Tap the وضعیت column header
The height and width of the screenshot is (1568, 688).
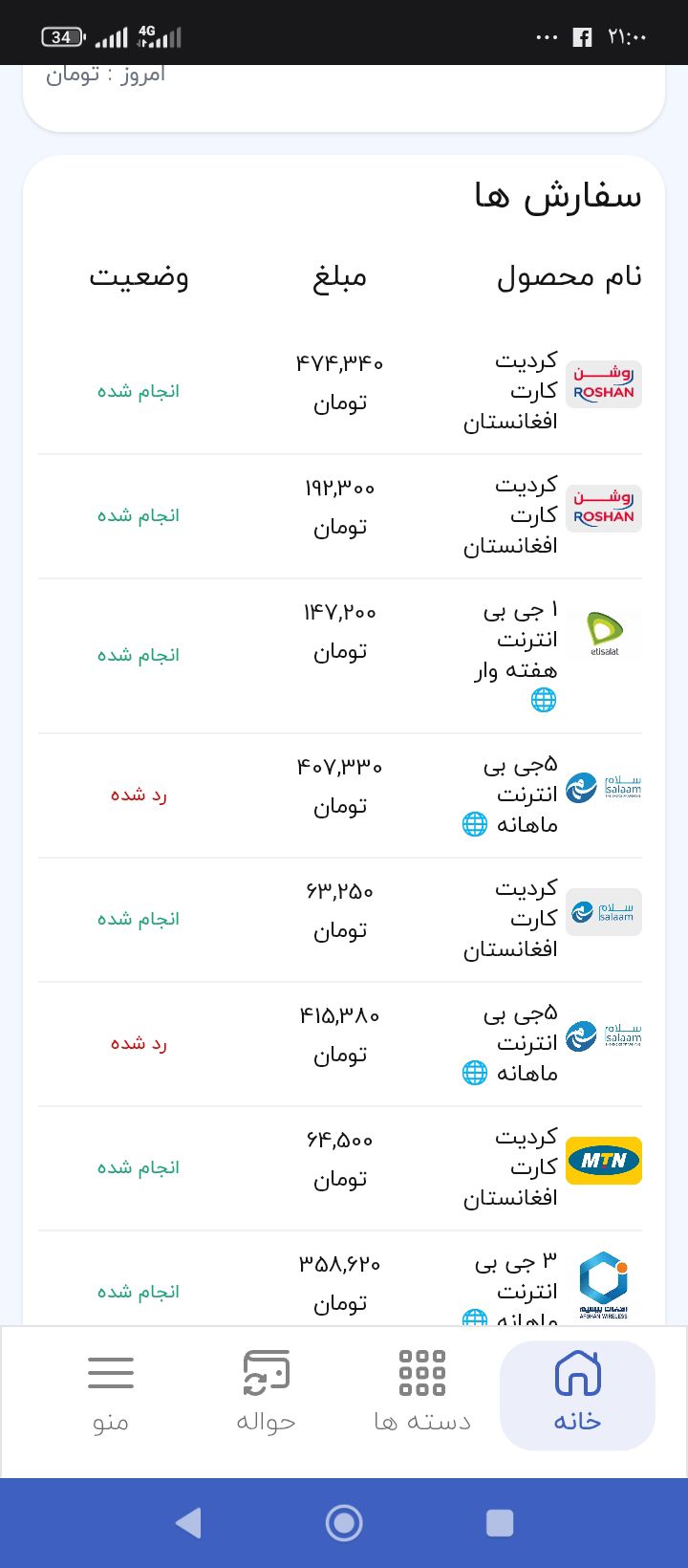[x=140, y=277]
